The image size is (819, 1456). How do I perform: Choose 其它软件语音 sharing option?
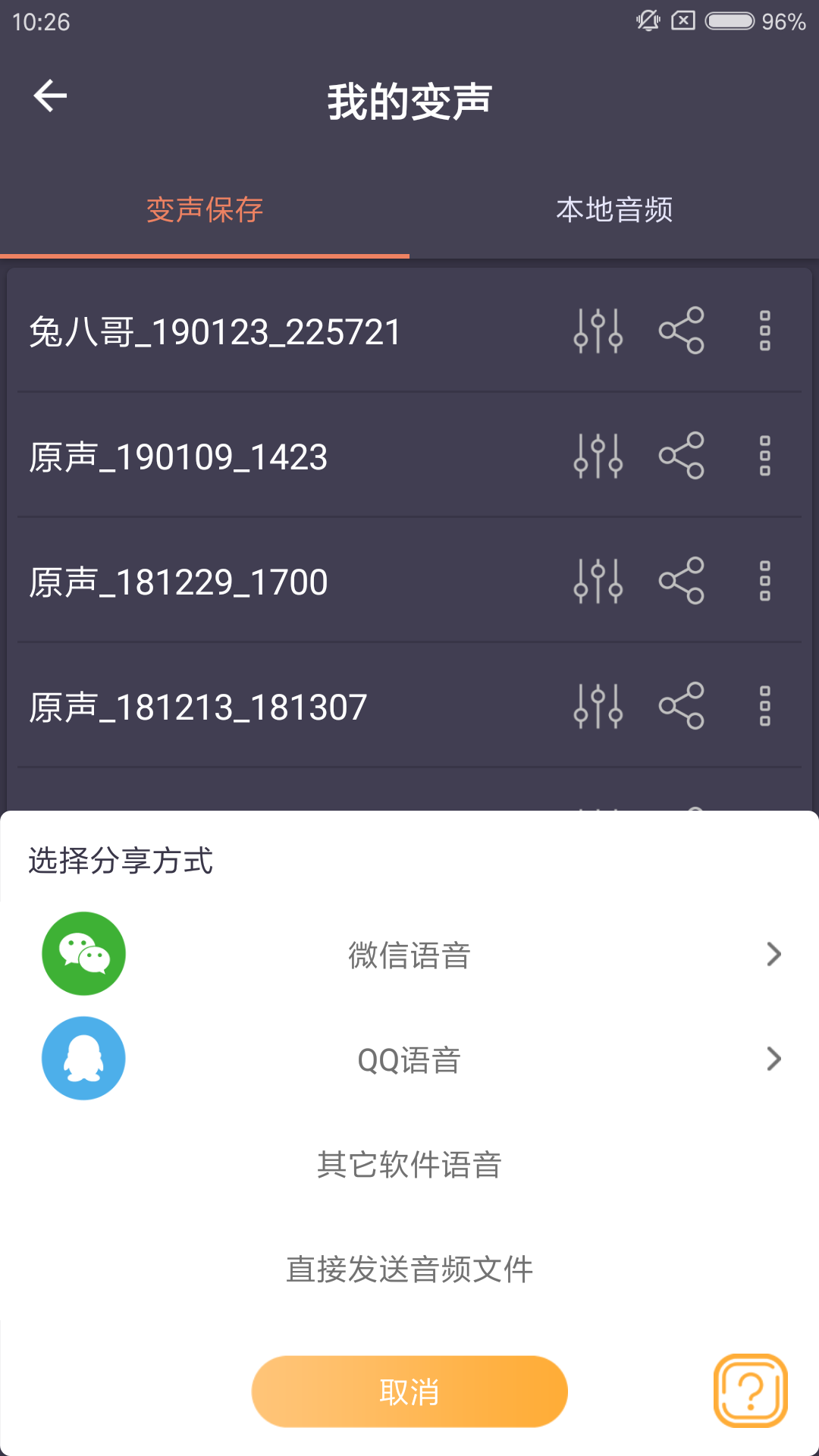click(x=409, y=1166)
